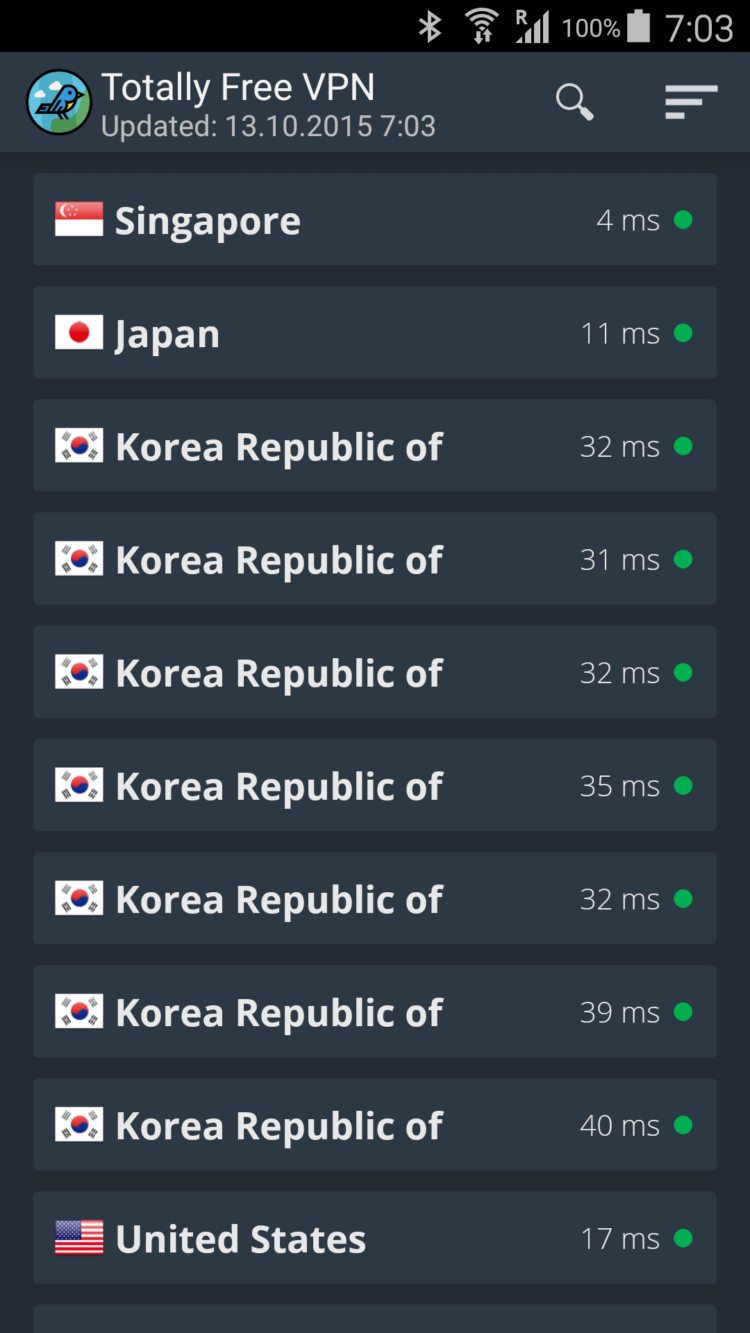Connect to the Singapore server
The height and width of the screenshot is (1333, 750).
click(375, 220)
